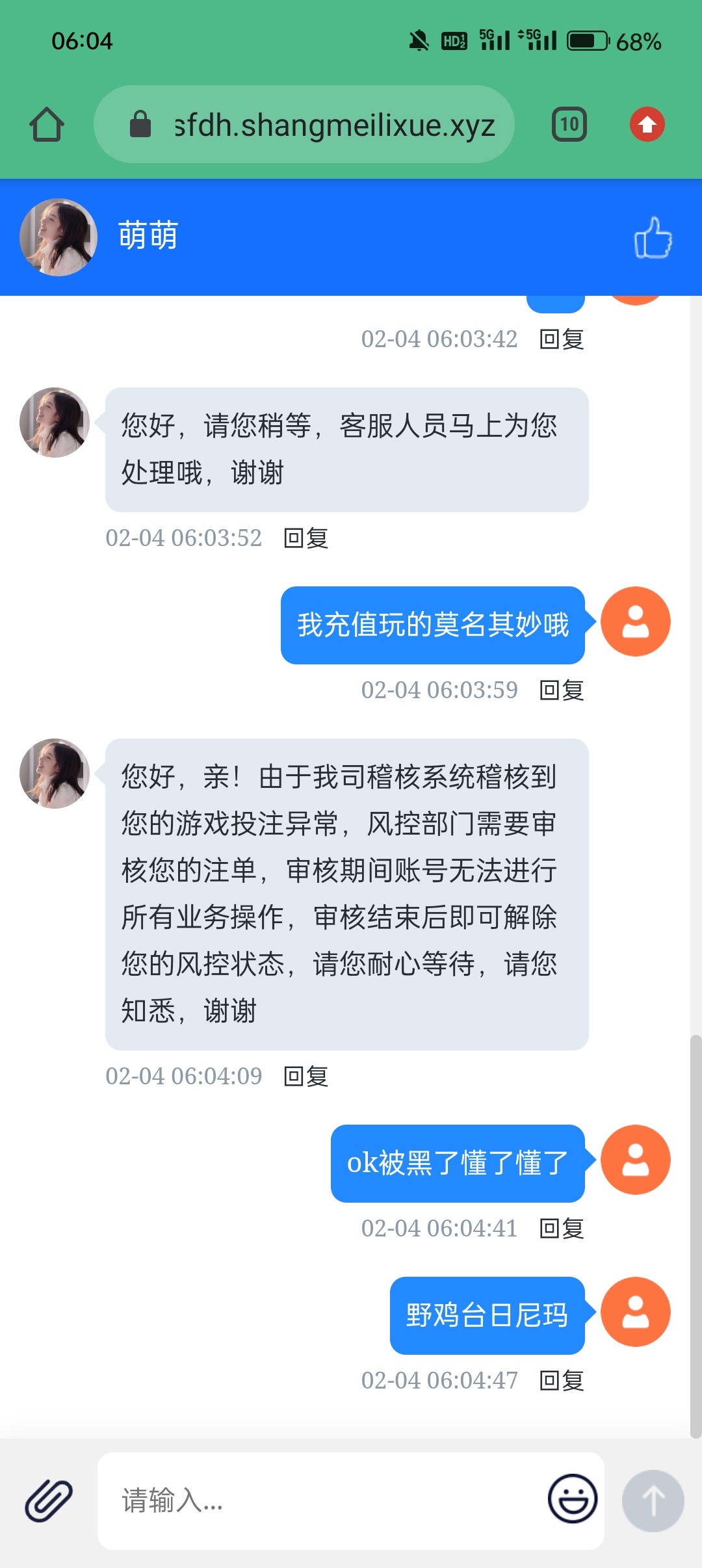Send the message with the arrow button
The height and width of the screenshot is (1568, 702).
(653, 1500)
